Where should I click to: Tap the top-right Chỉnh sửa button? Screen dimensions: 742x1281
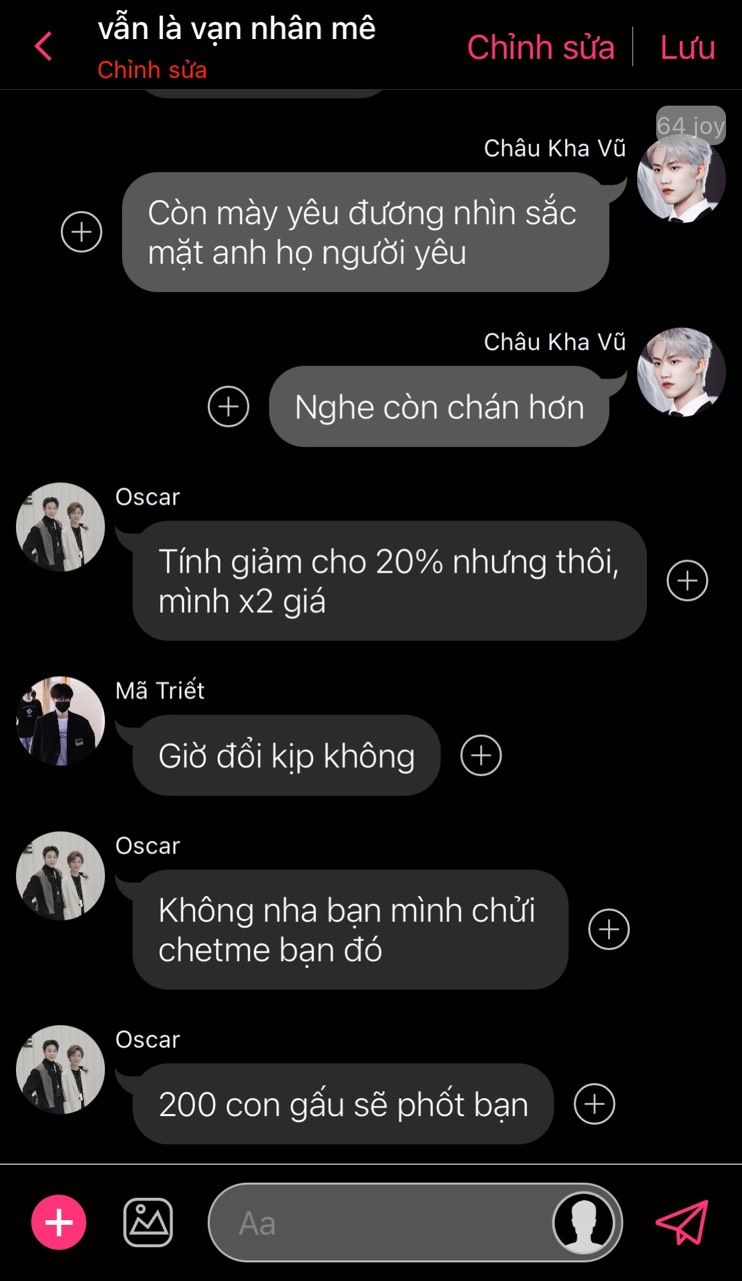point(540,47)
